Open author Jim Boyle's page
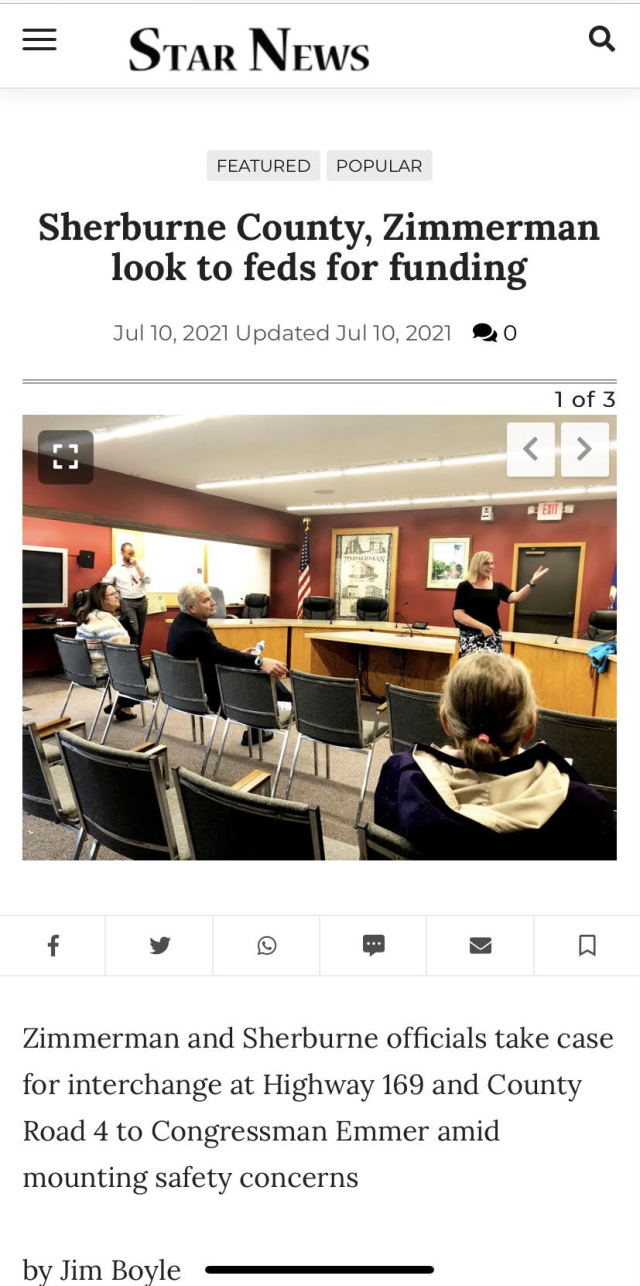 [120, 1270]
